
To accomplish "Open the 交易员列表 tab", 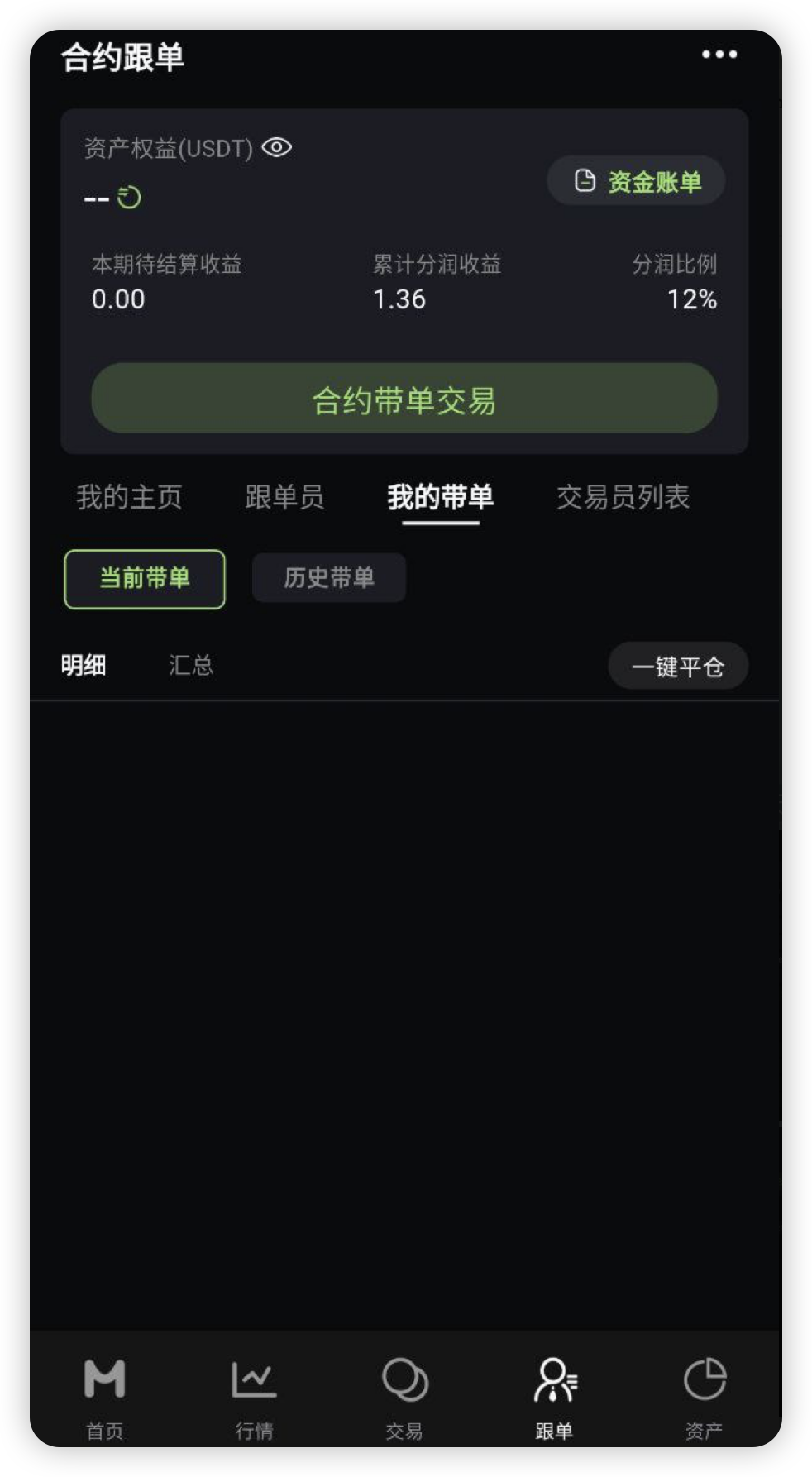I will [x=623, y=497].
